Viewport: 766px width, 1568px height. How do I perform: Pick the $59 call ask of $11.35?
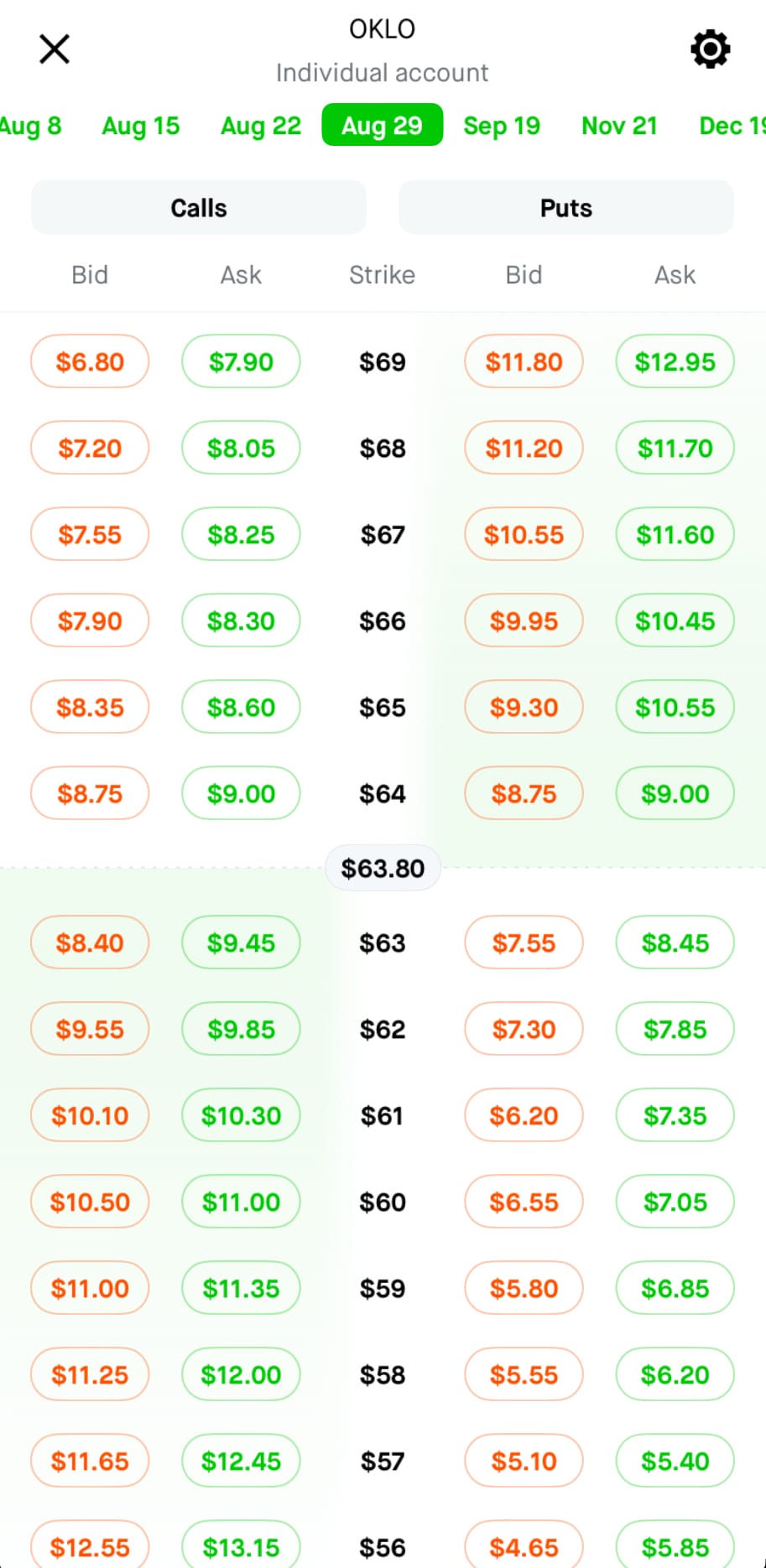click(x=241, y=1288)
